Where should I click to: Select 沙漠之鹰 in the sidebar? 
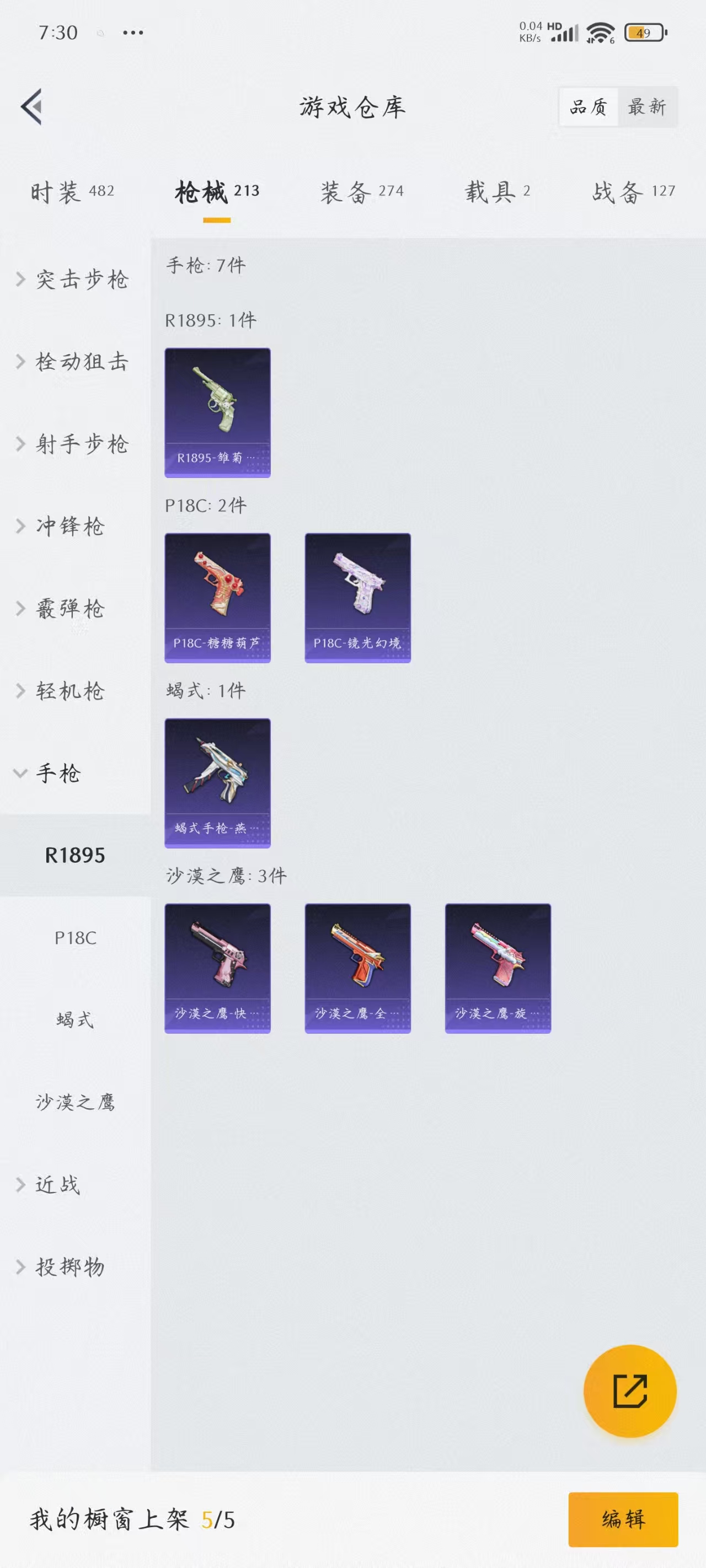[x=75, y=1102]
